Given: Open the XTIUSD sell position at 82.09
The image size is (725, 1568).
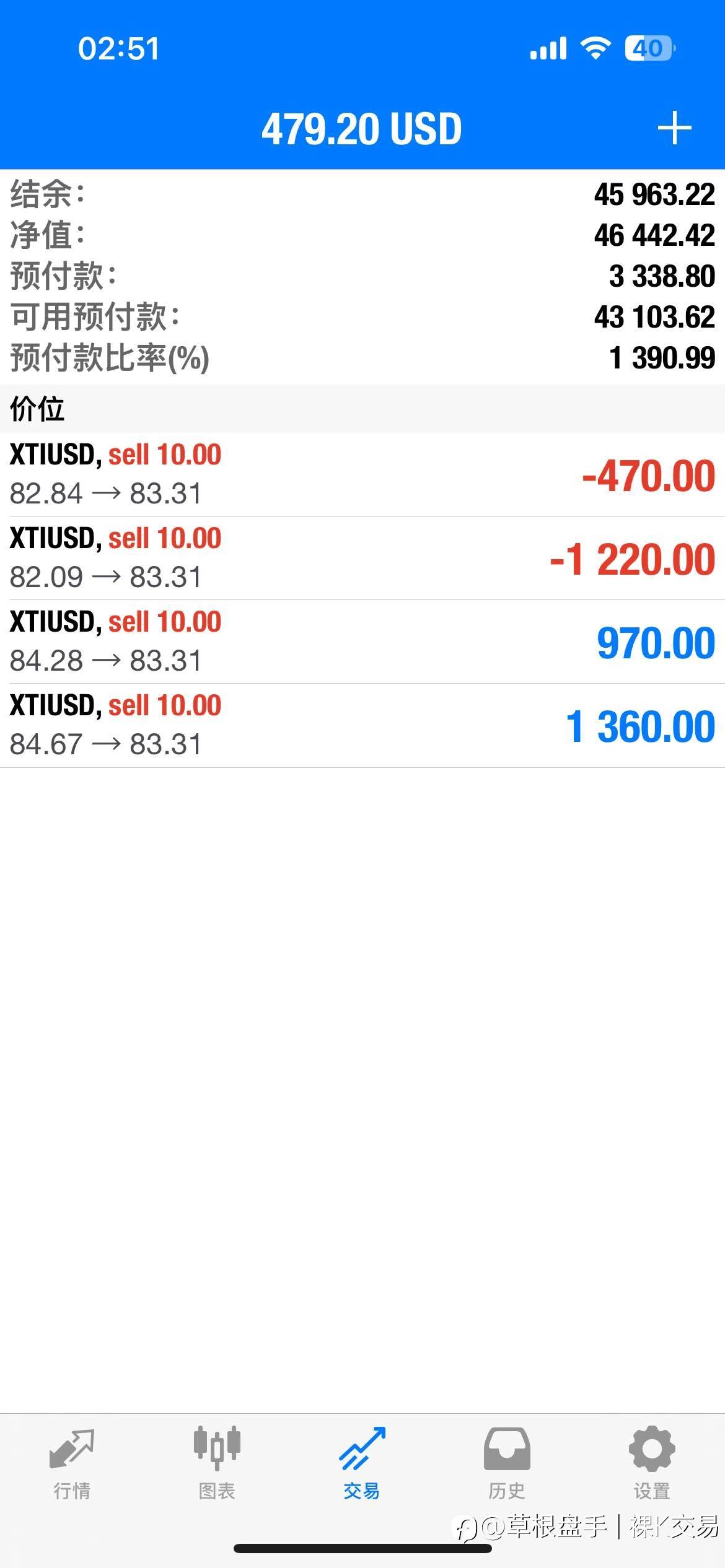Looking at the screenshot, I should [362, 558].
